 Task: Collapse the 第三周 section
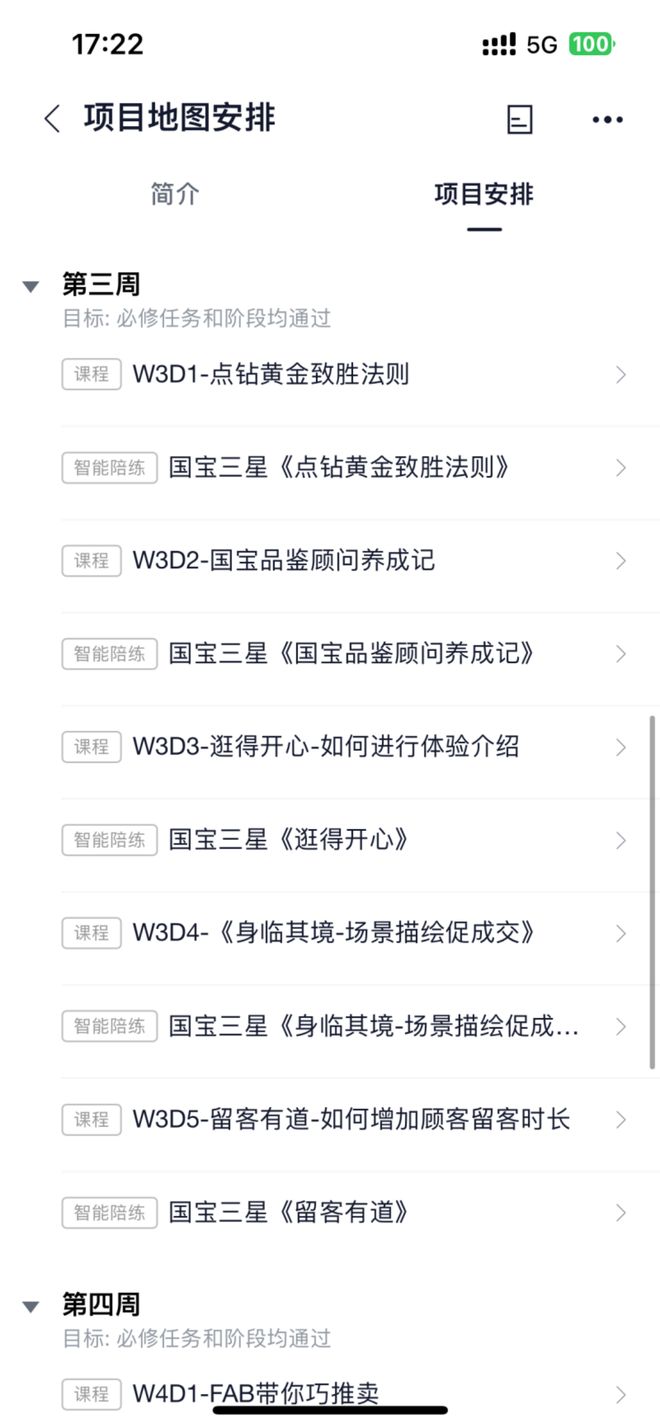[31, 286]
